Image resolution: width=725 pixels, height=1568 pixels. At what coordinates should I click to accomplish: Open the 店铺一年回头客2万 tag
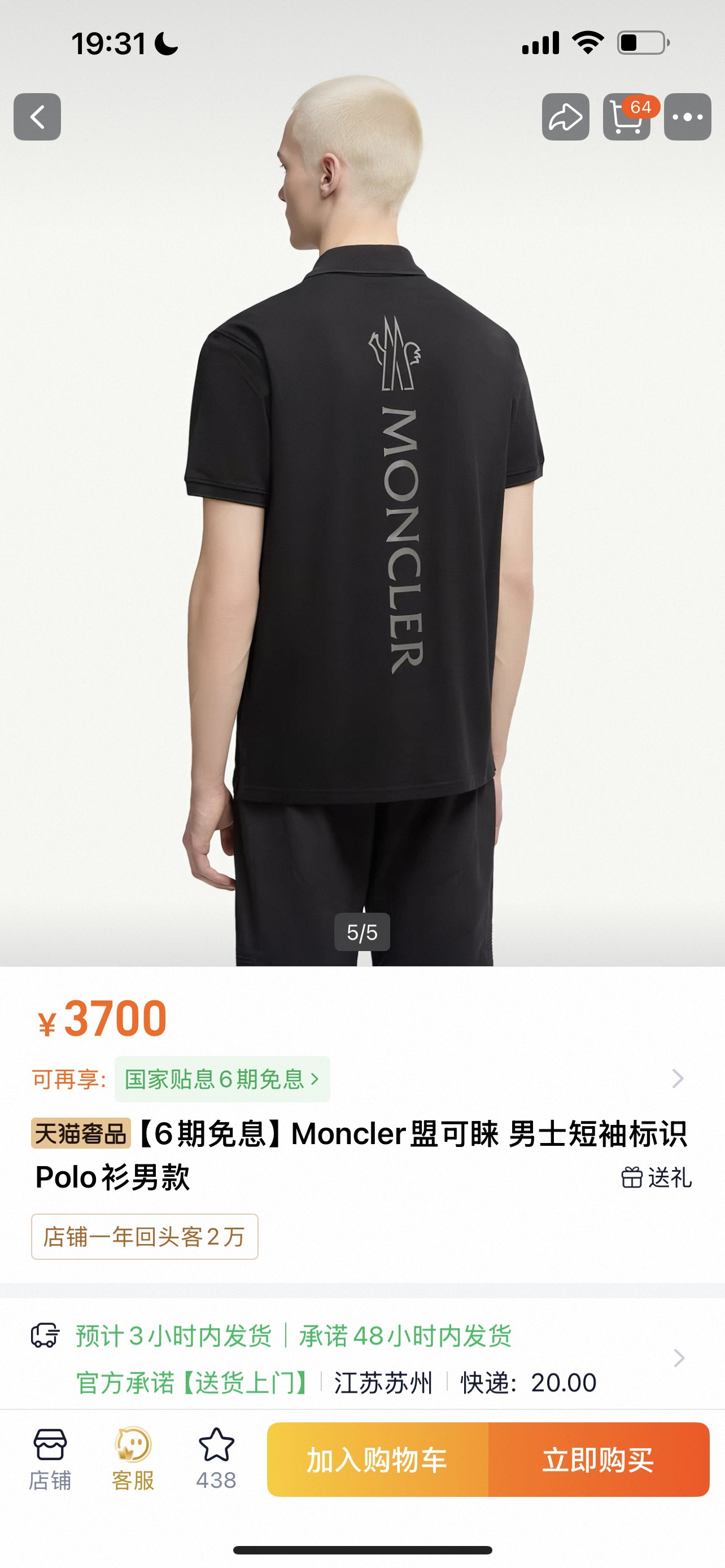pos(145,1236)
